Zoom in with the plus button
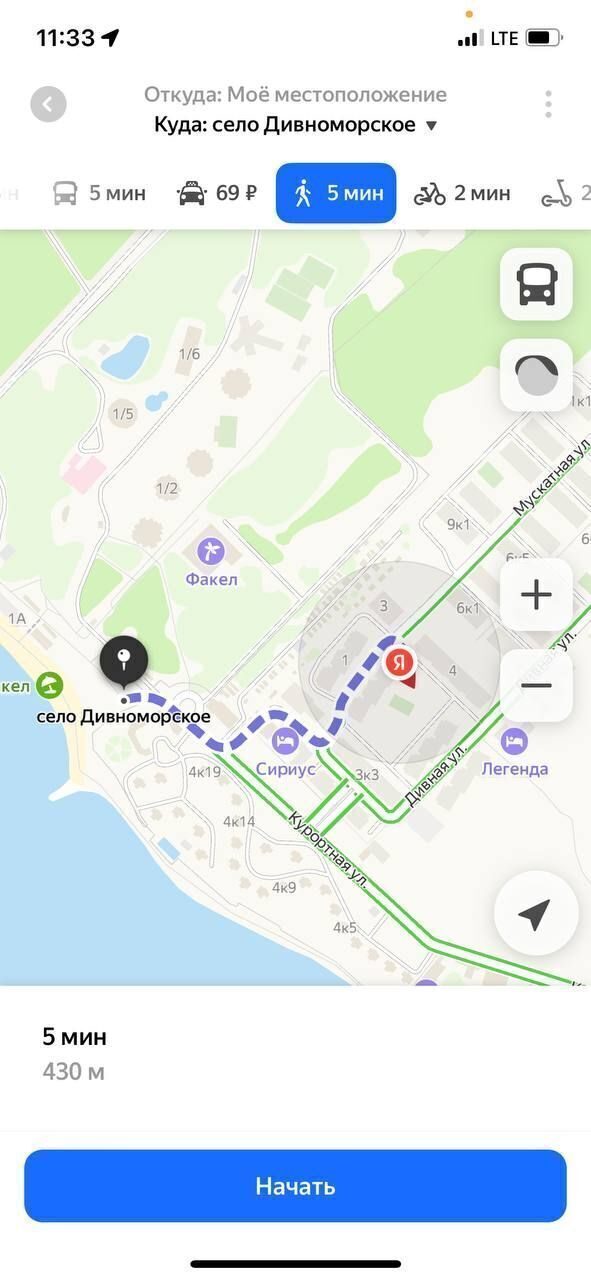The image size is (591, 1280). pos(537,595)
